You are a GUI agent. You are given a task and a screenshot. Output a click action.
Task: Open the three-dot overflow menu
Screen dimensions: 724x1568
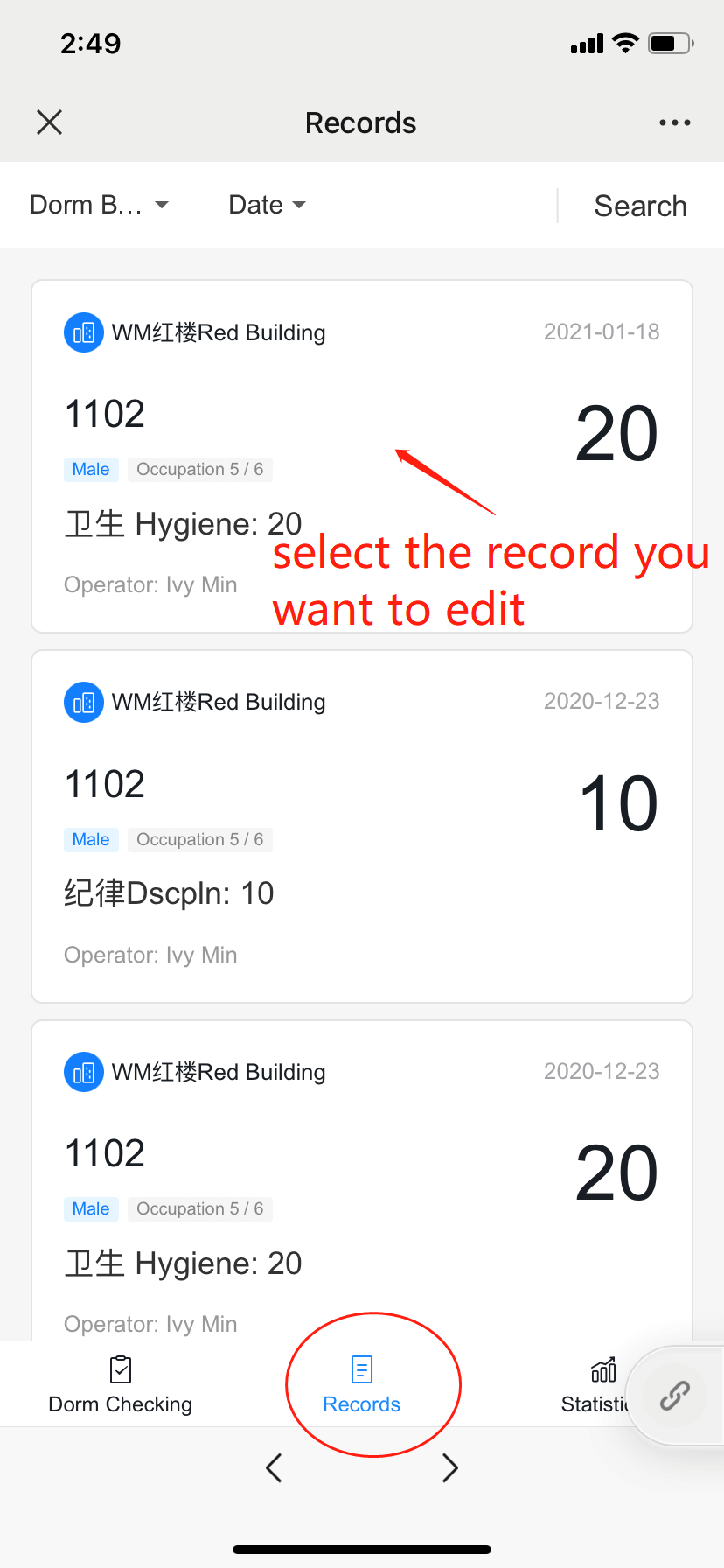coord(674,122)
